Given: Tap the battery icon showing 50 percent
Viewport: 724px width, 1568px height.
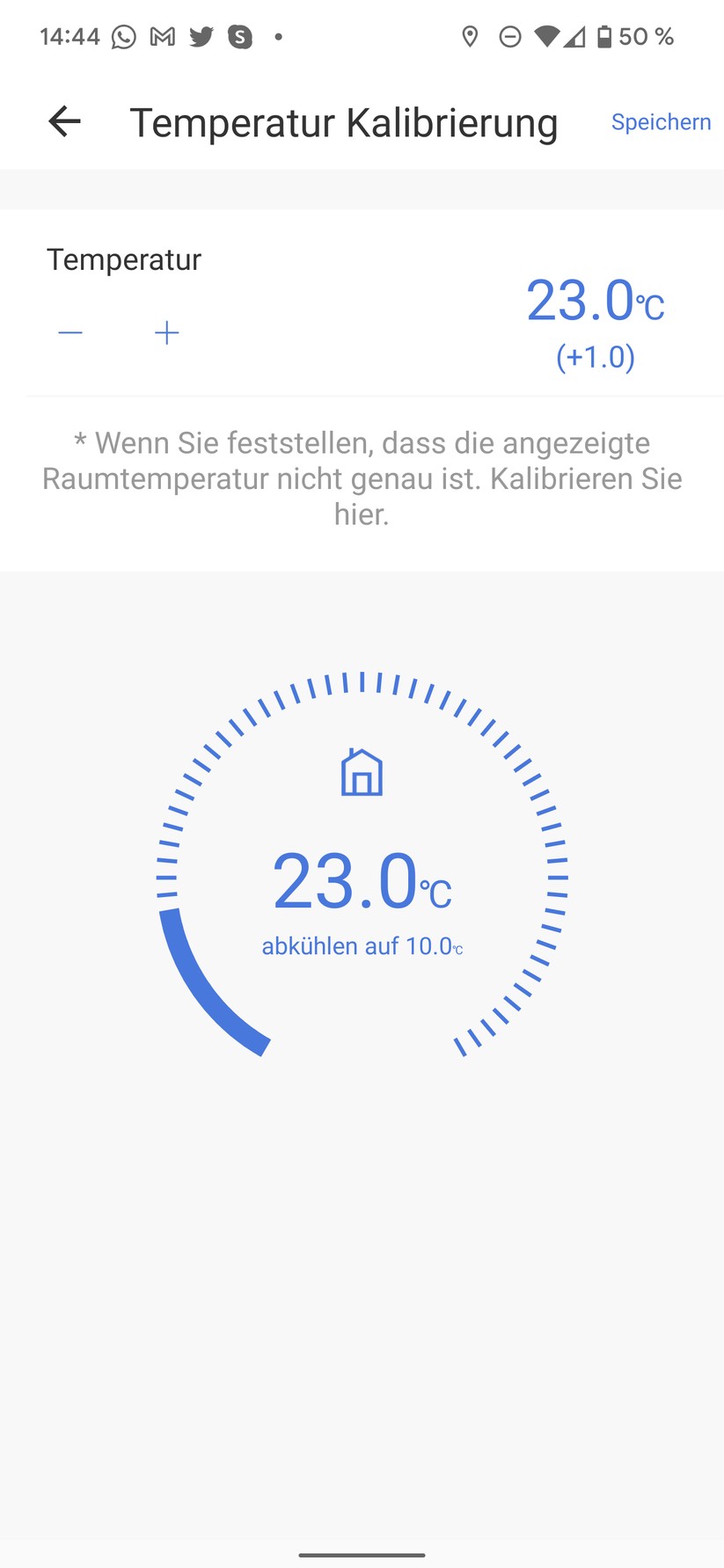Looking at the screenshot, I should point(603,36).
